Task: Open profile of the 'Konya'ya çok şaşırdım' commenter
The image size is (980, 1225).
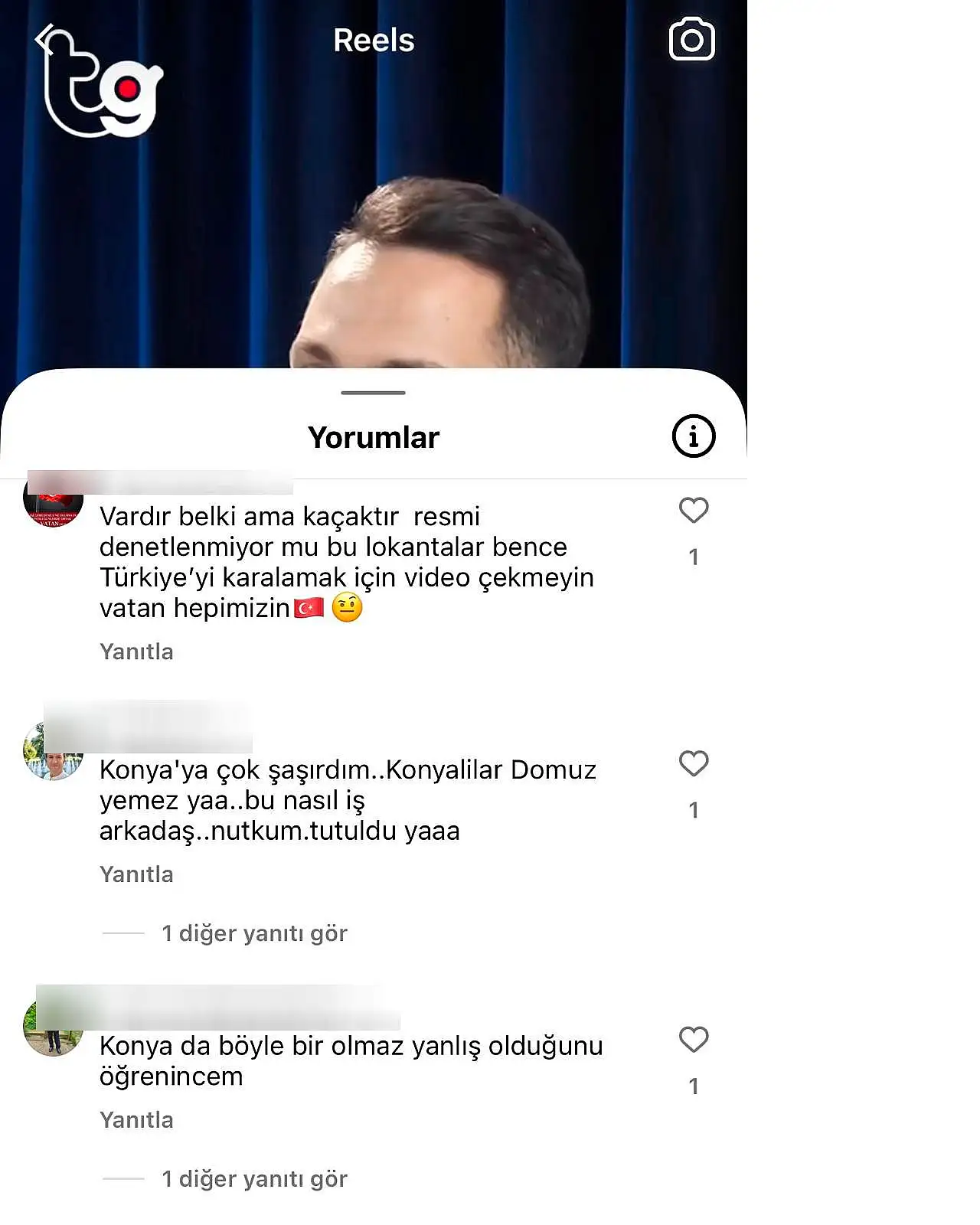Action: (x=53, y=753)
